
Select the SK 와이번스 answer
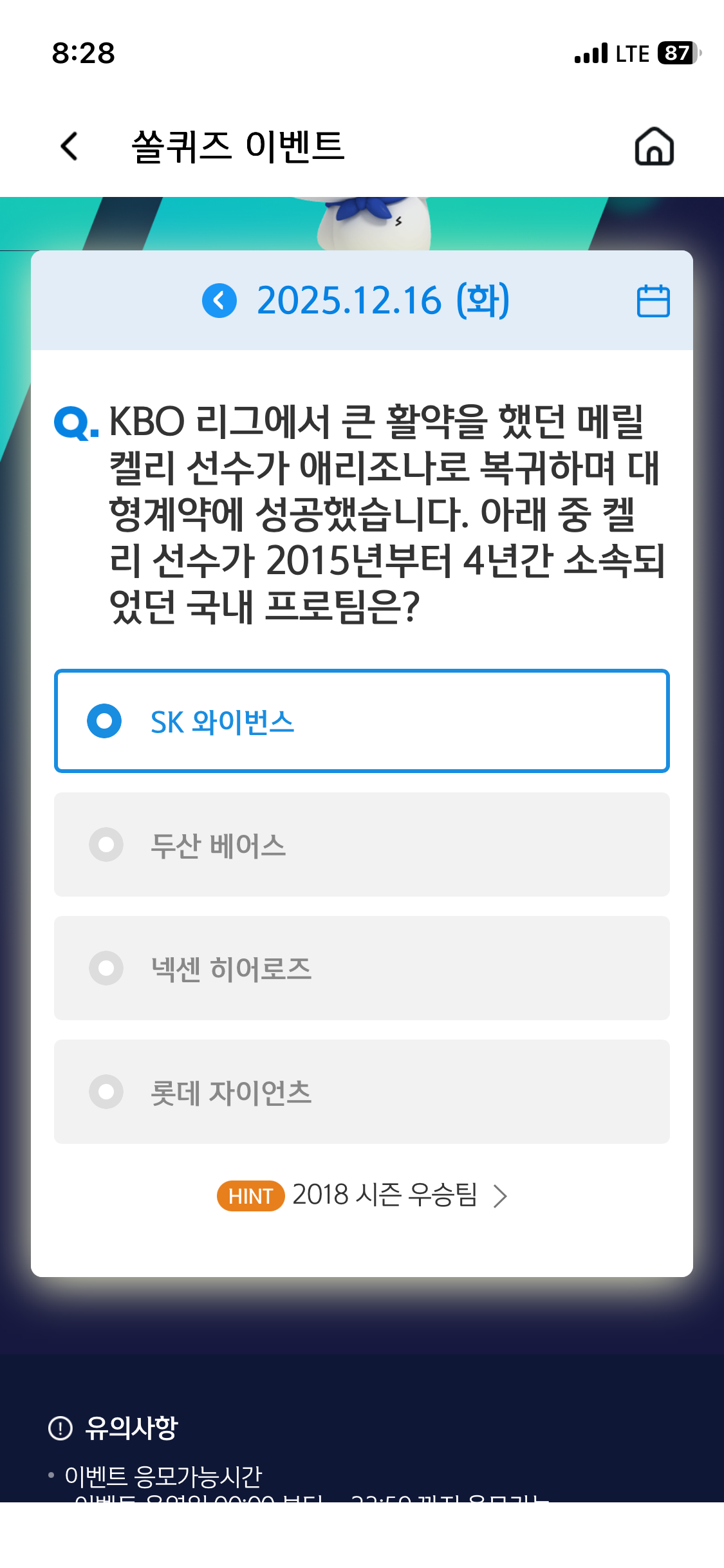[x=362, y=721]
